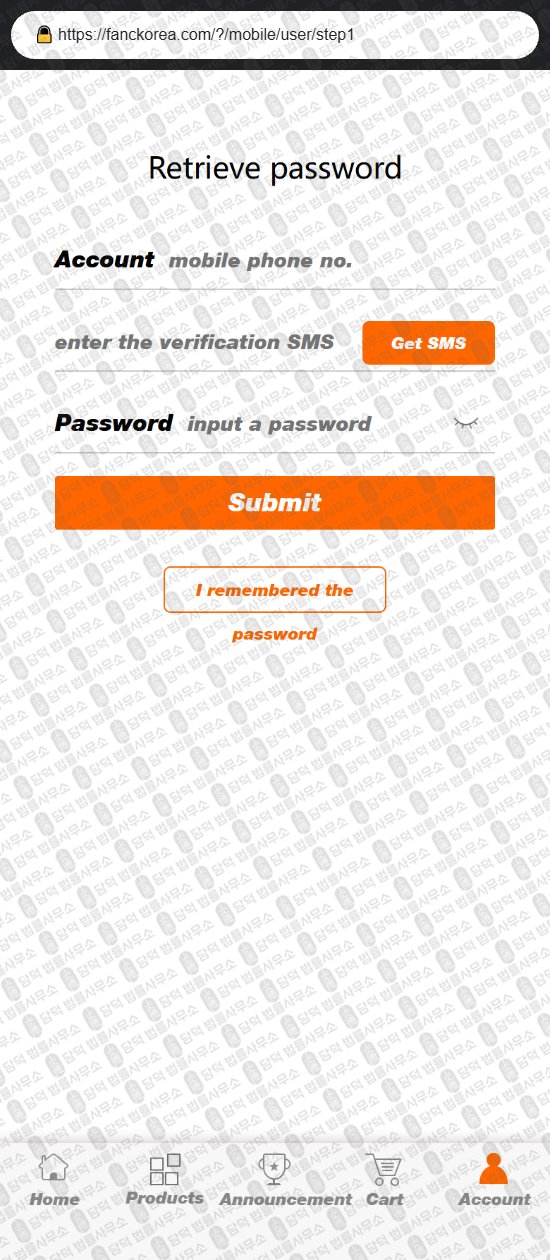Viewport: 550px width, 1260px height.
Task: Go to the Home tab
Action: tap(54, 1180)
